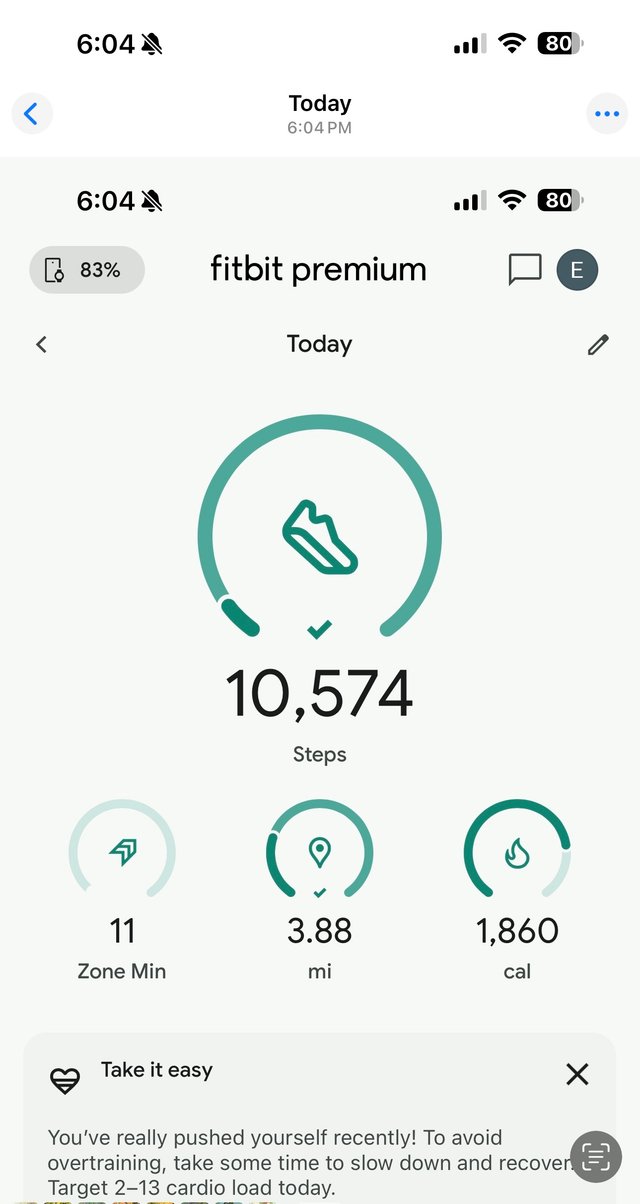This screenshot has height=1204, width=640.
Task: Activate the Live Text scan icon
Action: coord(596,1157)
